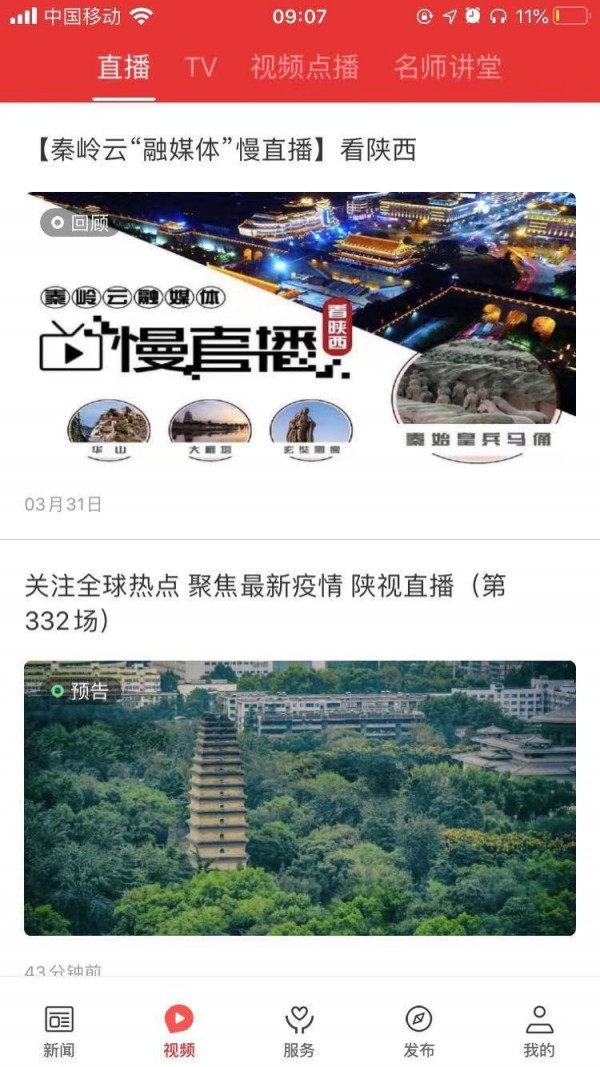
Task: Open the 我的 profile tab
Action: [x=539, y=1030]
